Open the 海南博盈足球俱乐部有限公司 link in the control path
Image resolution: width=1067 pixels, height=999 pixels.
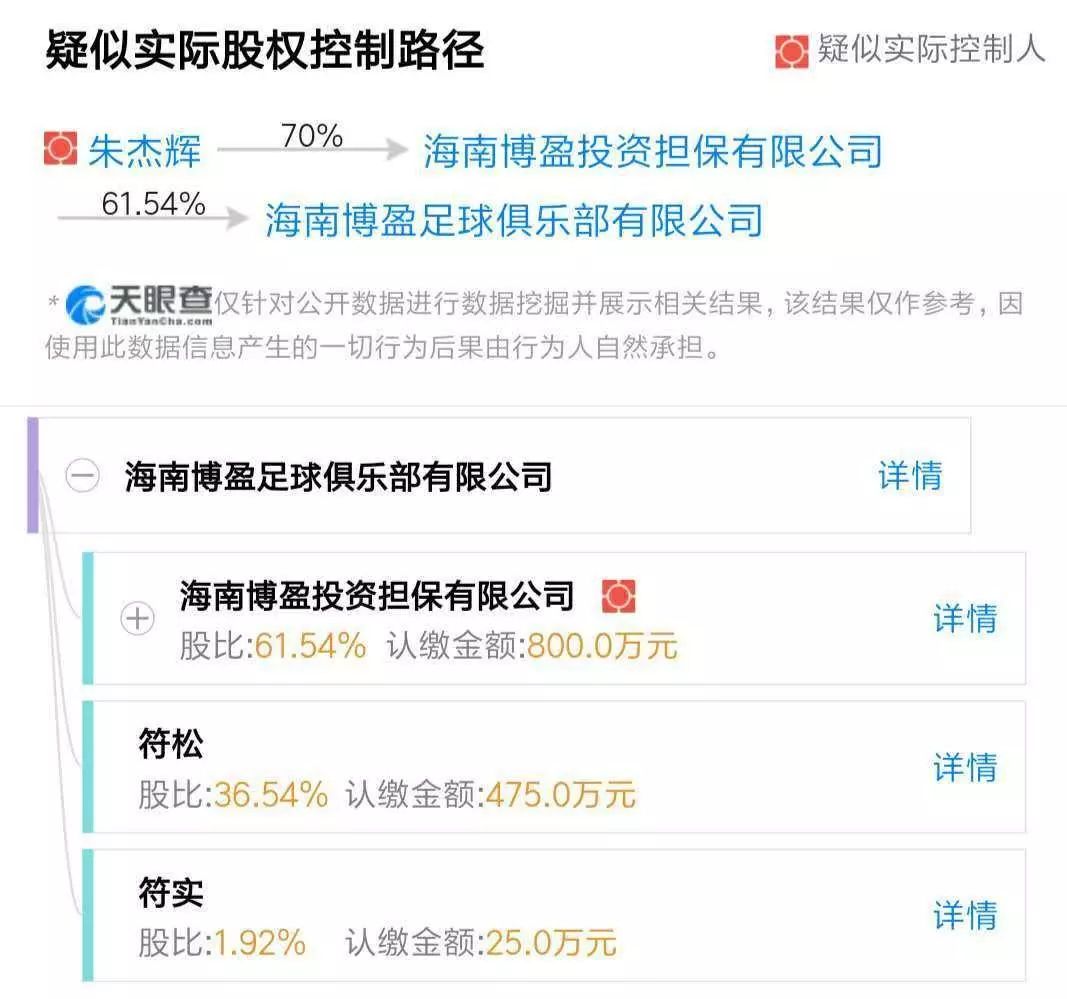point(513,219)
